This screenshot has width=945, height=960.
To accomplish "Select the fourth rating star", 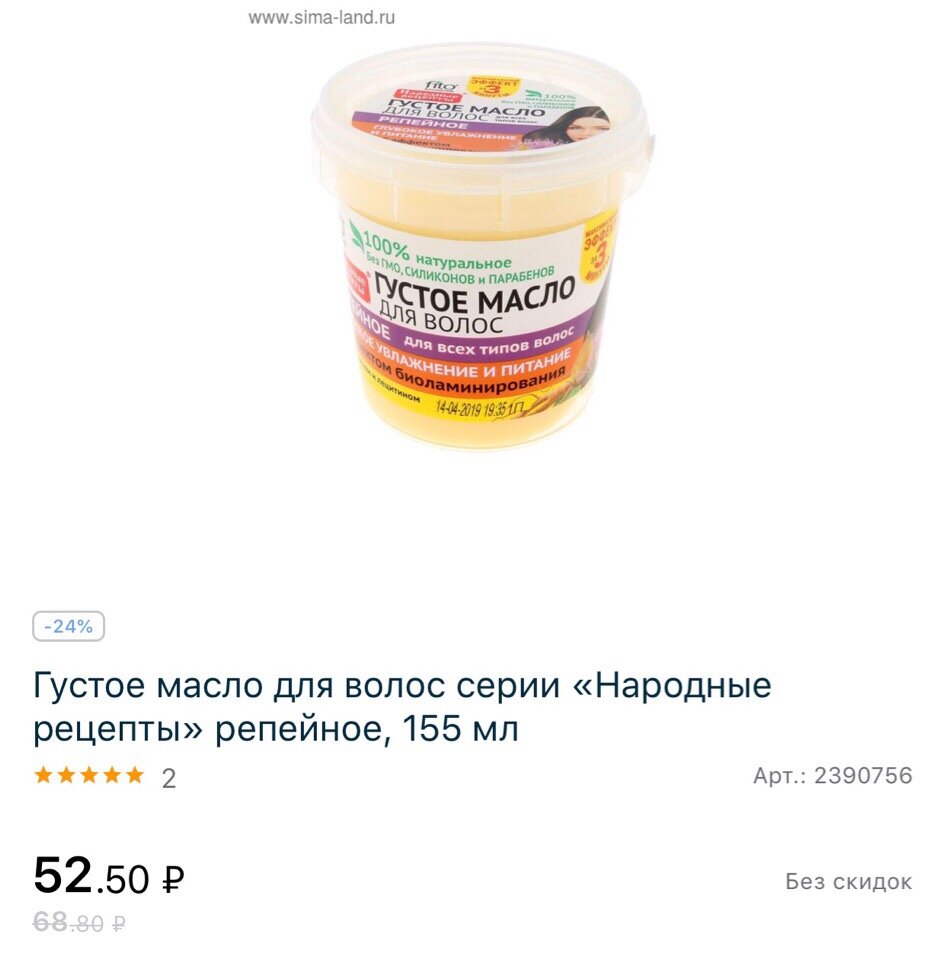I will [x=114, y=773].
